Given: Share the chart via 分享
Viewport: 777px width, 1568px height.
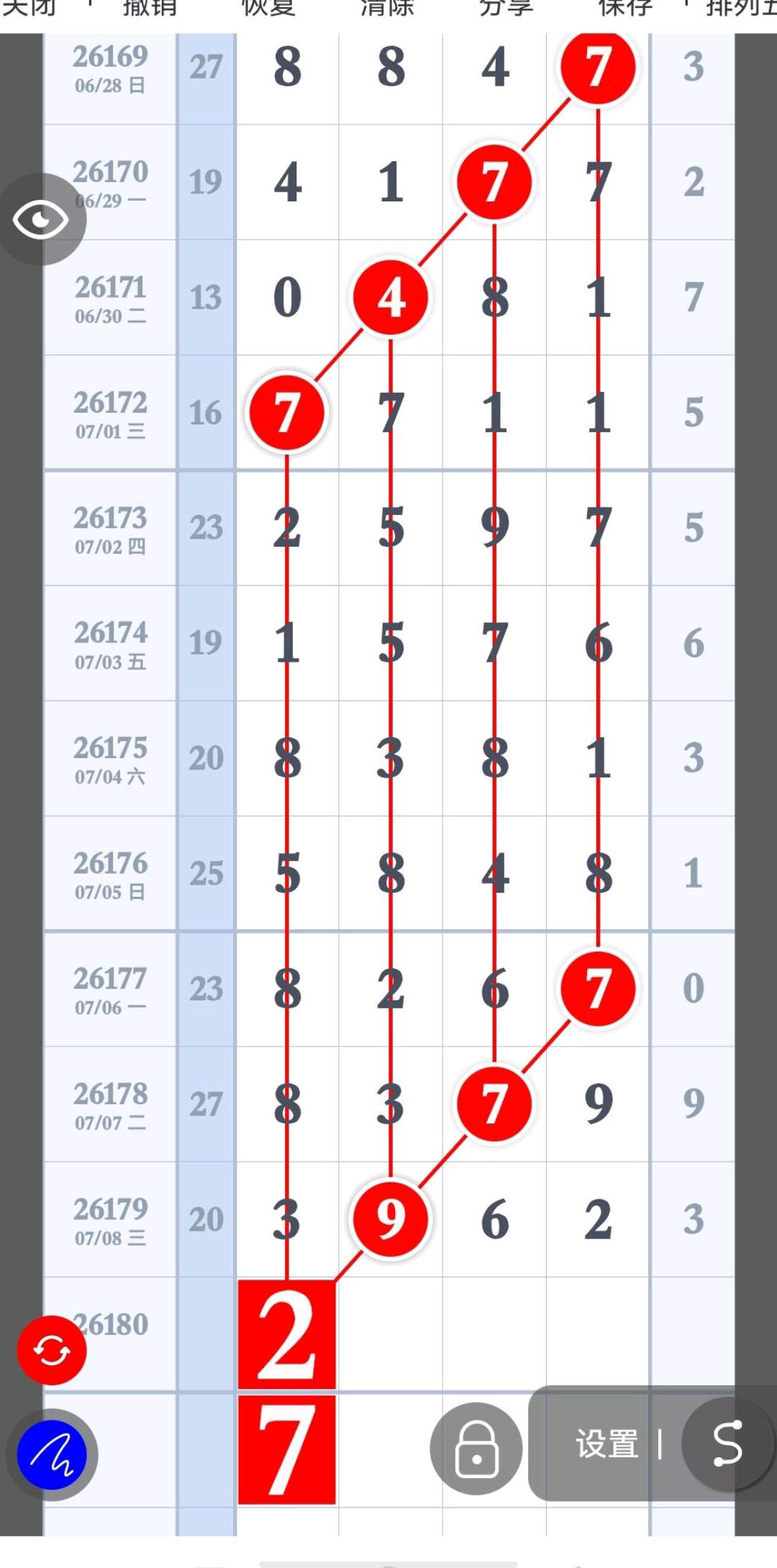Looking at the screenshot, I should (x=506, y=8).
